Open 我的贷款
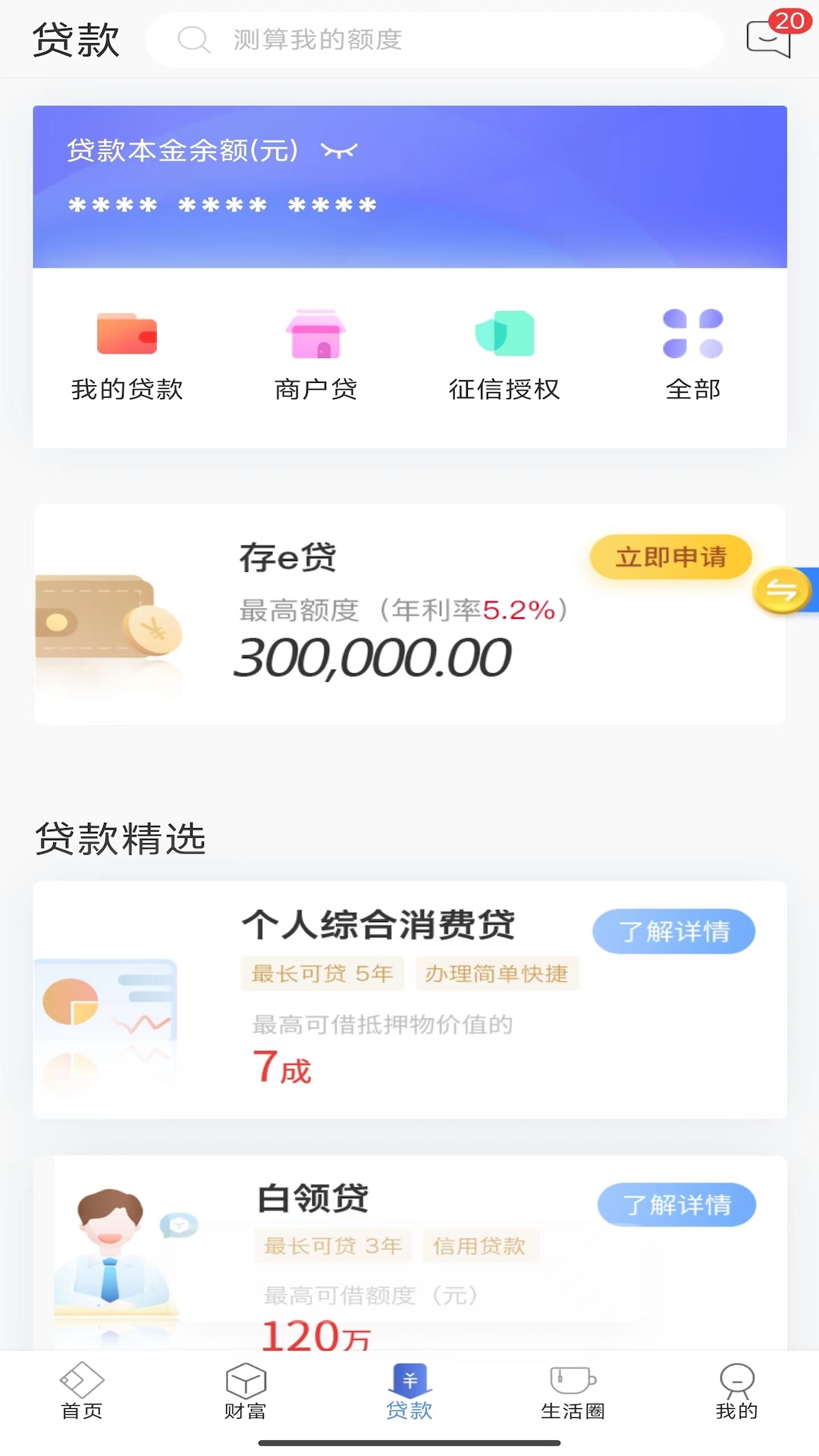819x1456 pixels. [x=127, y=355]
